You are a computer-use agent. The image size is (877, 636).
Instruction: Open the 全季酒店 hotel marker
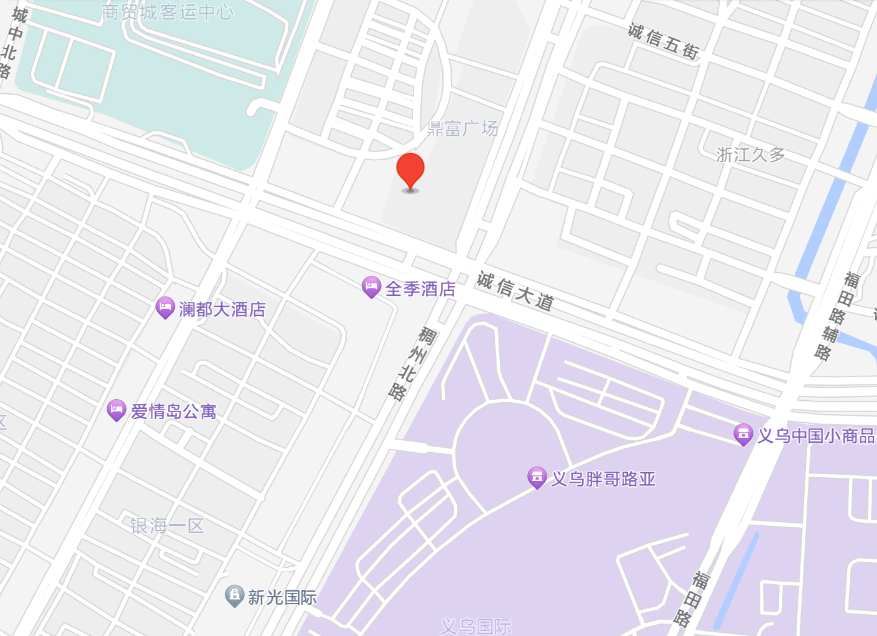[x=371, y=288]
